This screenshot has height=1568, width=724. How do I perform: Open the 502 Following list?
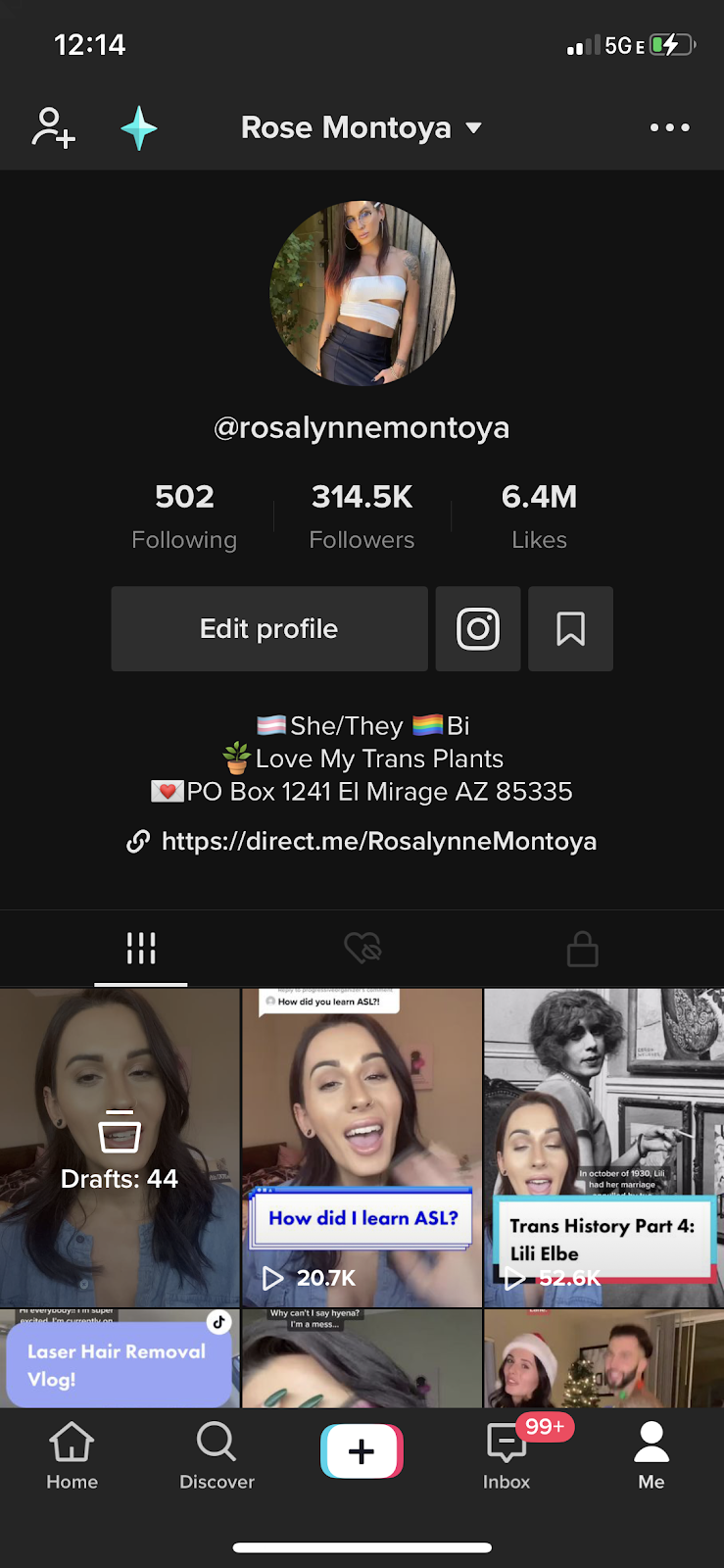[x=184, y=516]
